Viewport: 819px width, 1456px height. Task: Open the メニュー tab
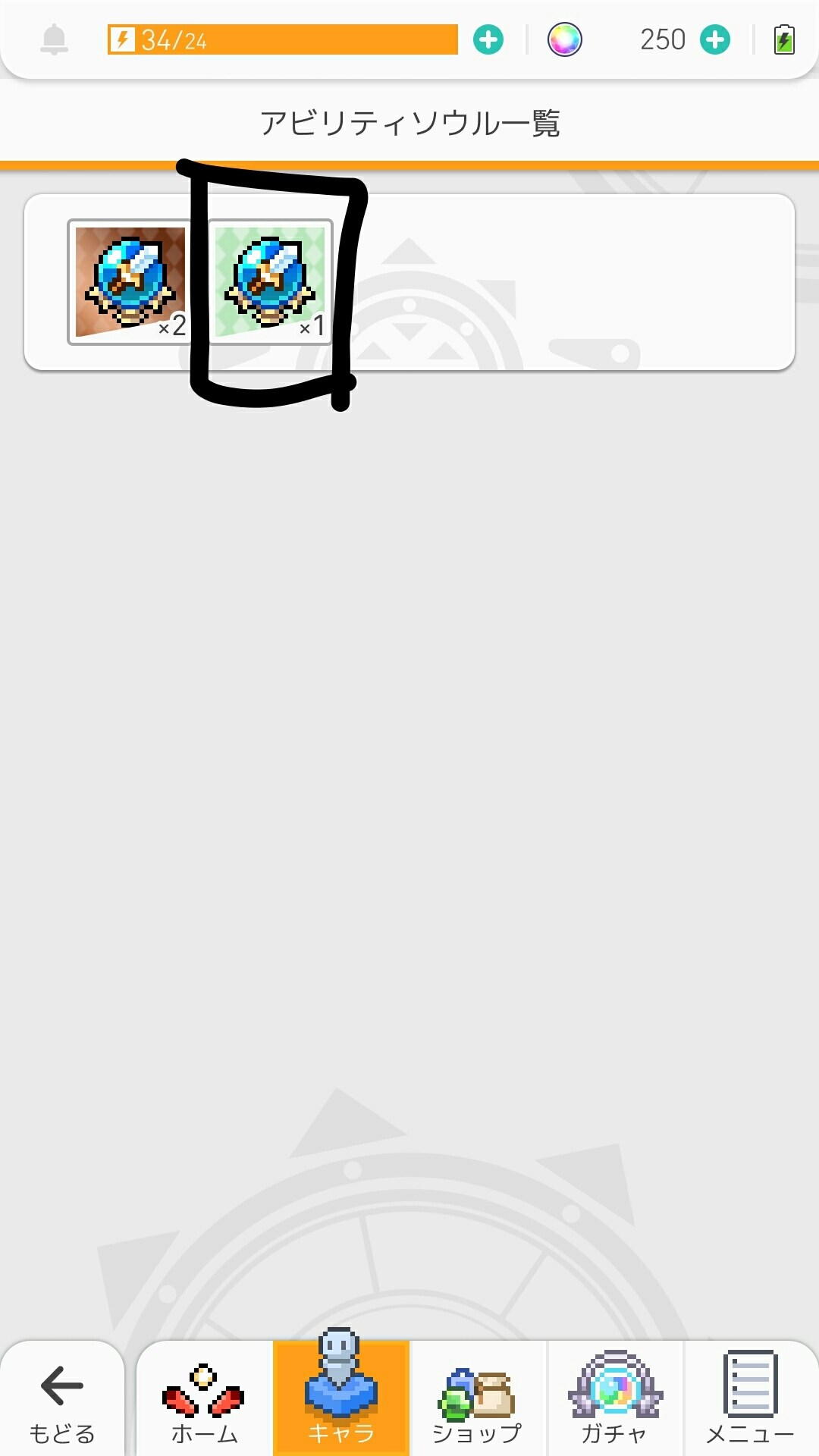(x=749, y=1399)
